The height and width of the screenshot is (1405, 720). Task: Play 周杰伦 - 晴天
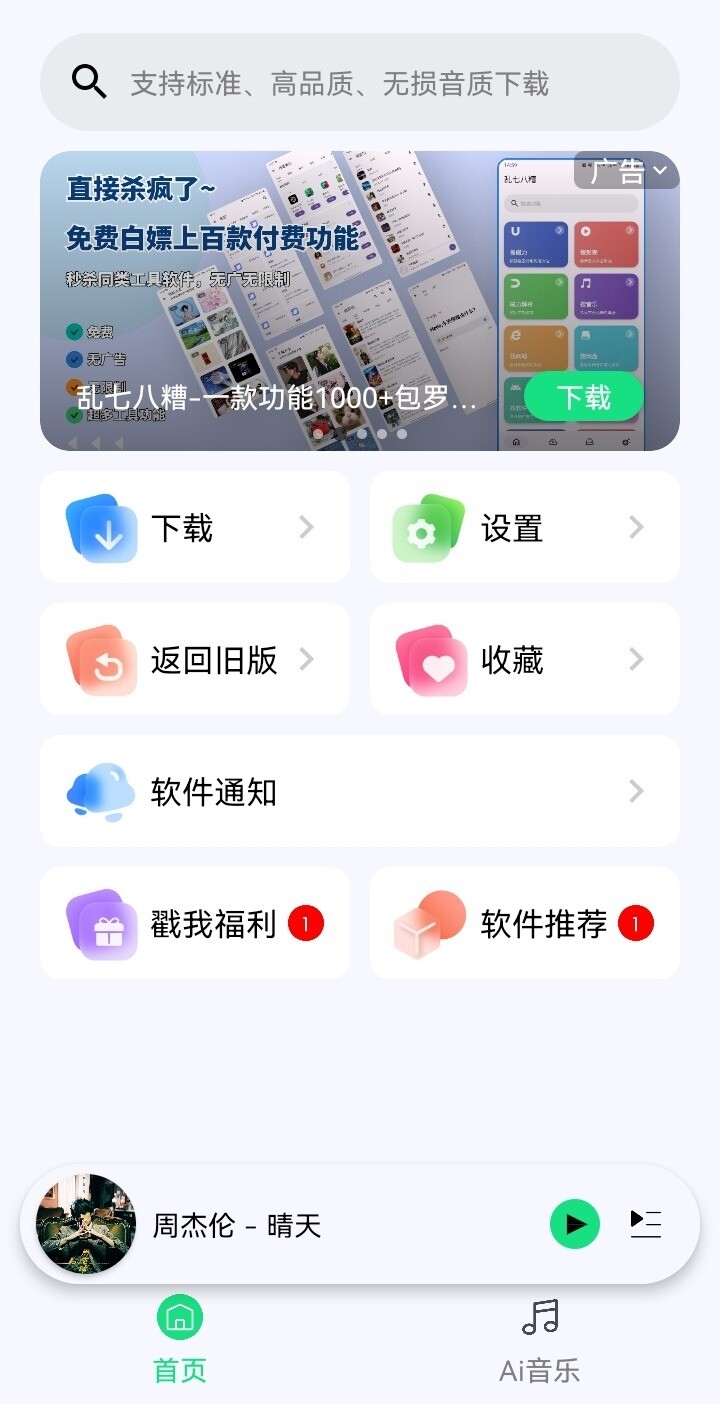(575, 1224)
